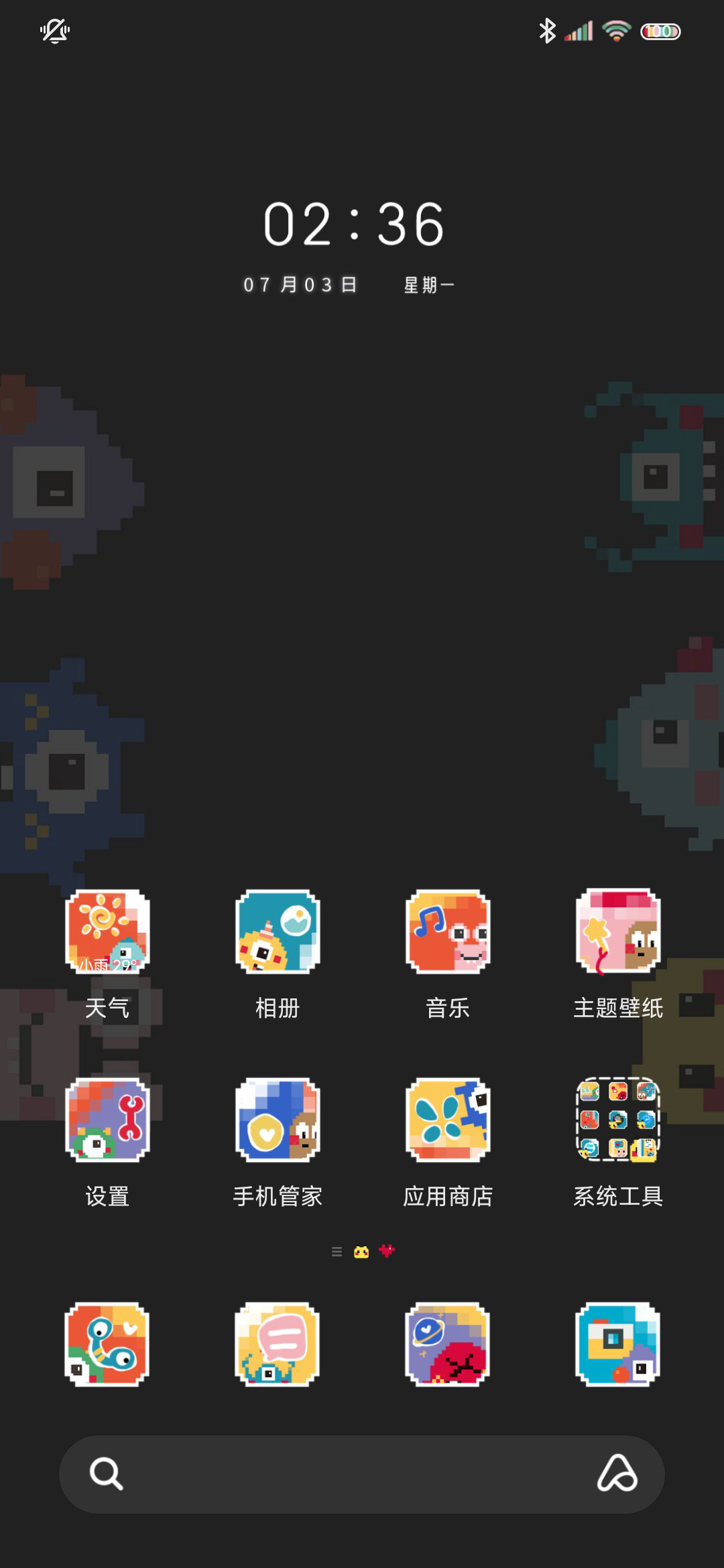Open the messages app in the dock

click(278, 1344)
